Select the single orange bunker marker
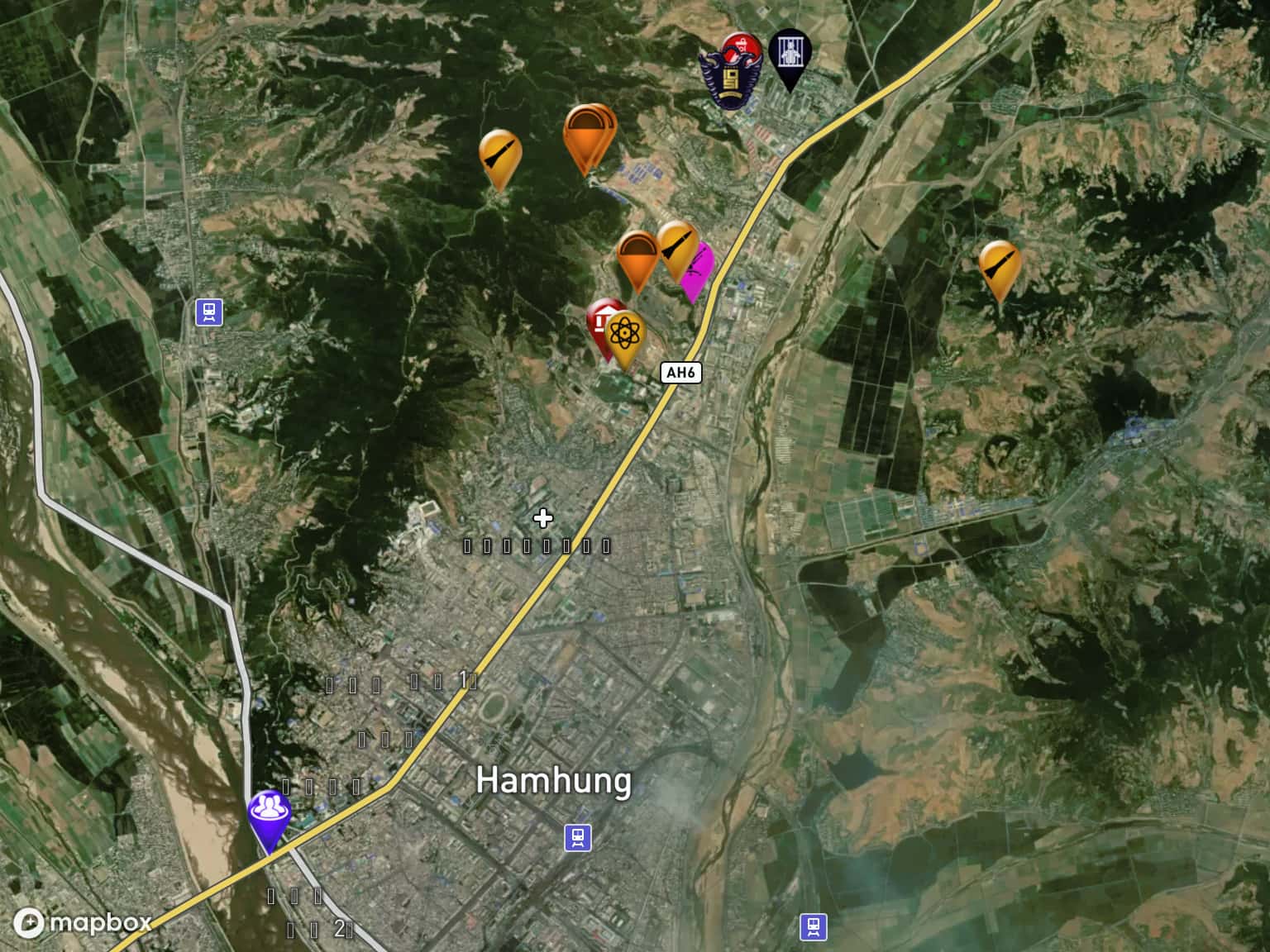The width and height of the screenshot is (1270, 952). pyautogui.click(x=637, y=255)
